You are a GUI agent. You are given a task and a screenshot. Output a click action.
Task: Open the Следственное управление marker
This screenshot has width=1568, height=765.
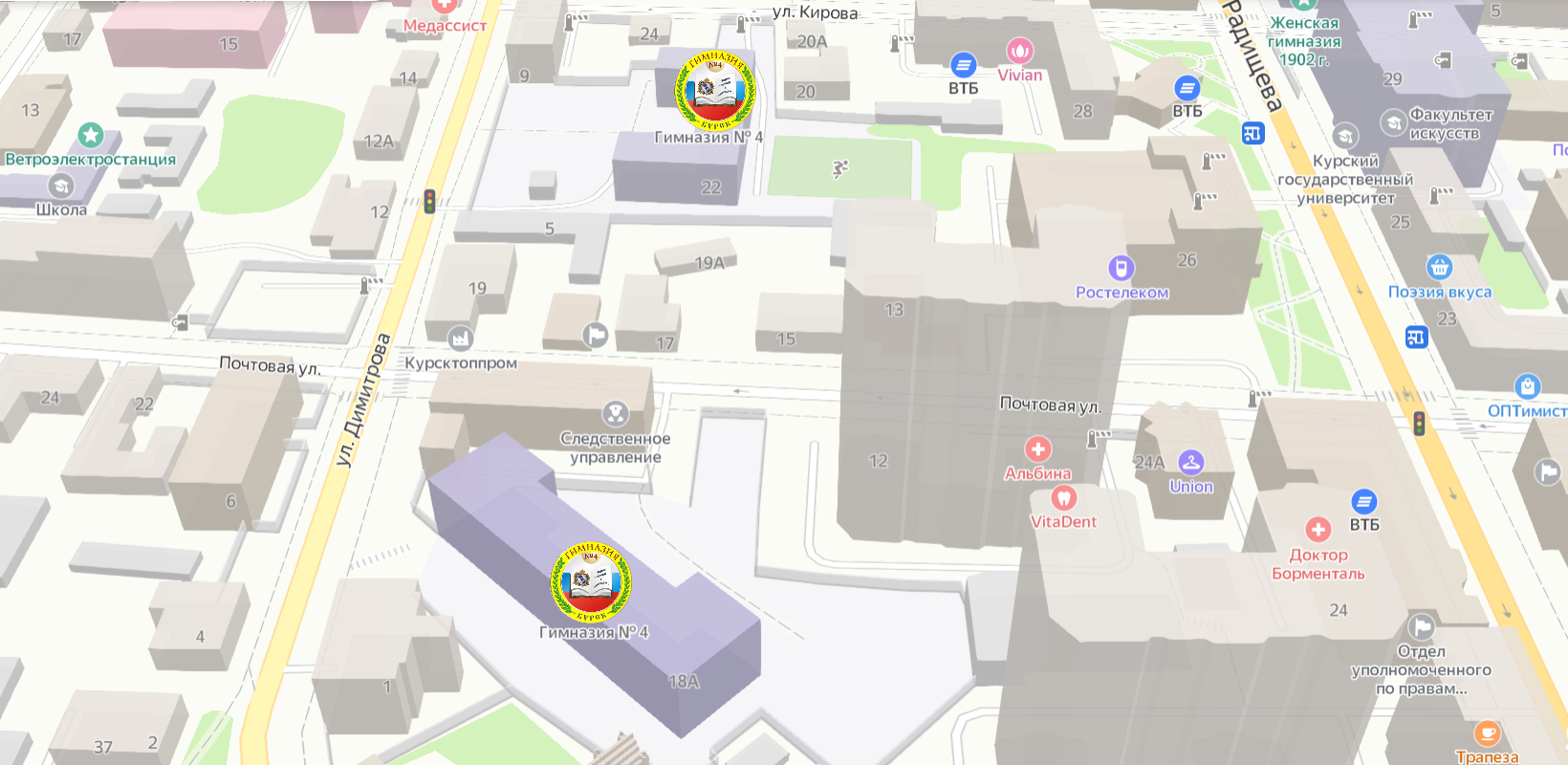(x=615, y=414)
